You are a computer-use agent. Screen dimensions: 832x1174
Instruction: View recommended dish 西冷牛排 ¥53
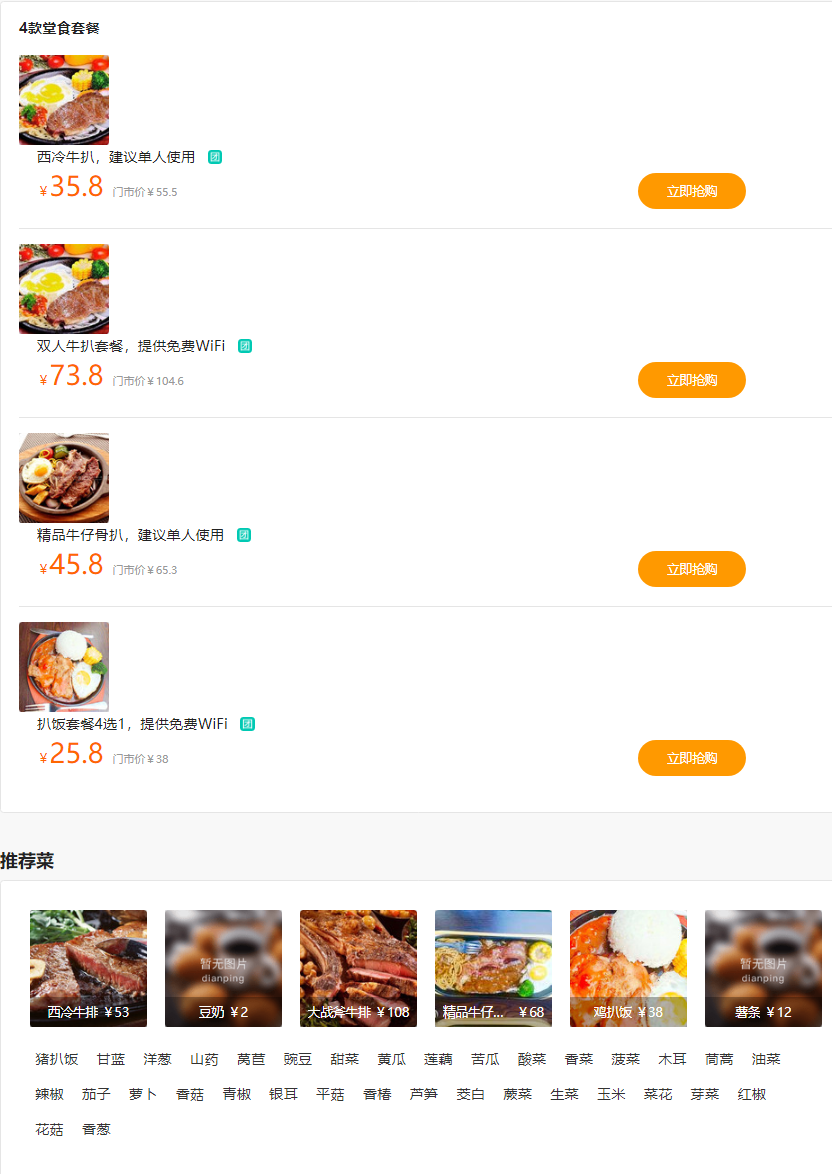88,968
